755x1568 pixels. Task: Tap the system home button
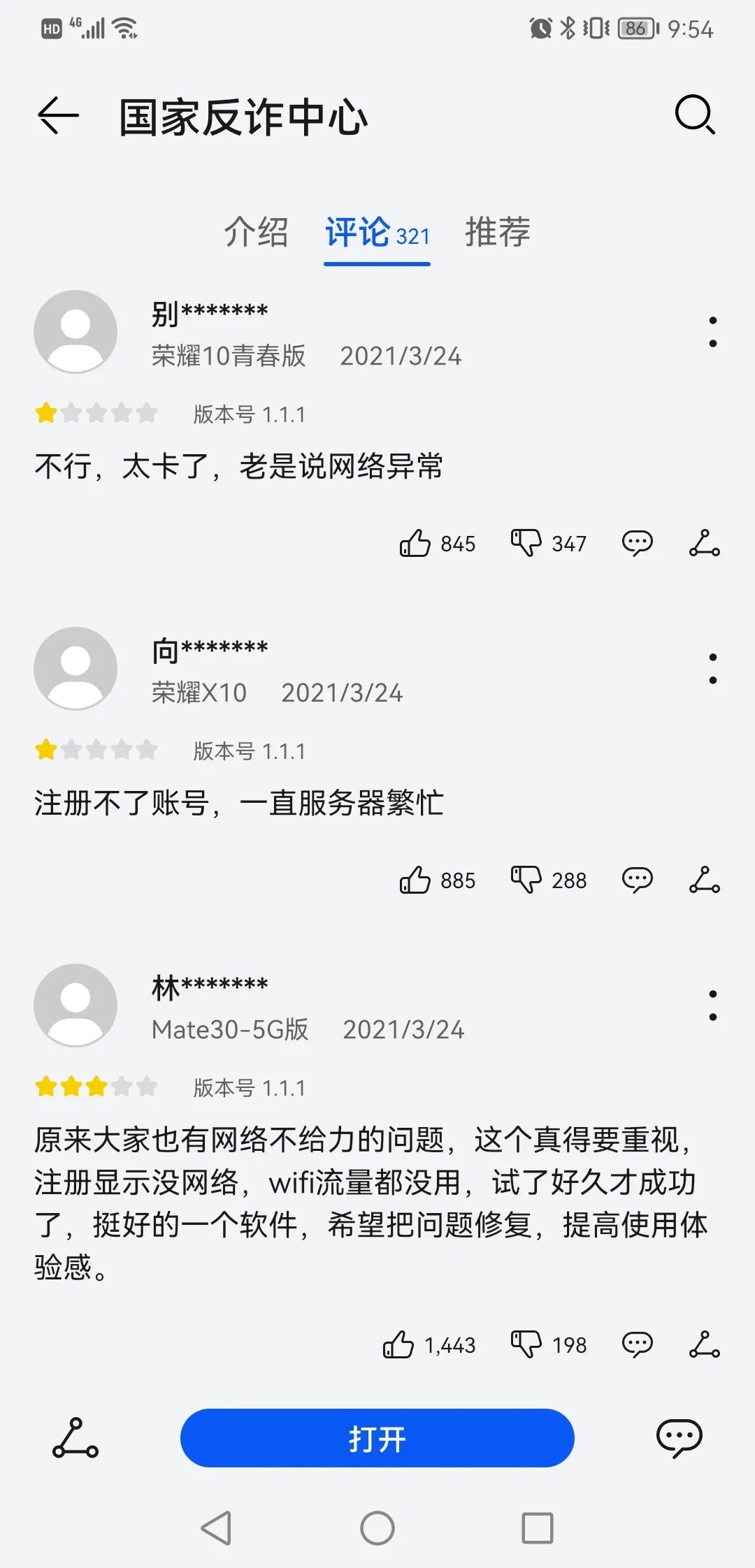[x=377, y=1528]
